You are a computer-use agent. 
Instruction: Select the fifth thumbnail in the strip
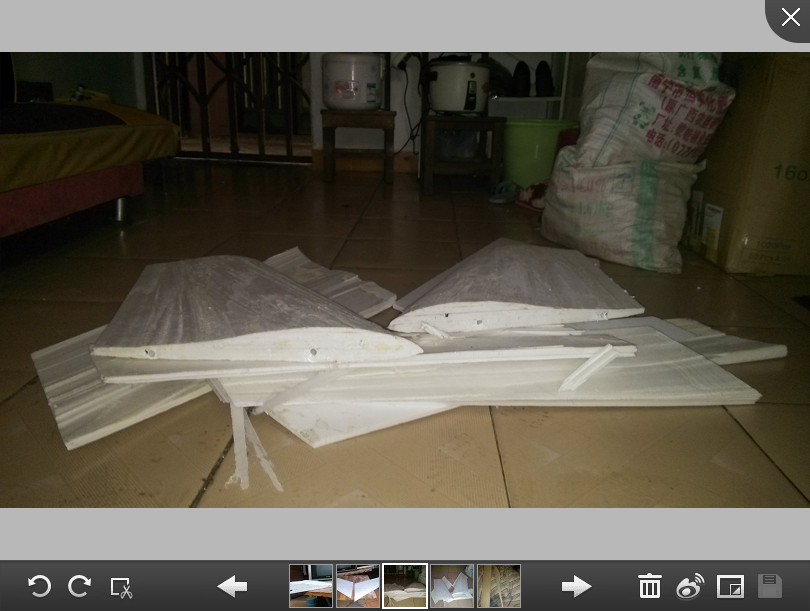[499, 586]
